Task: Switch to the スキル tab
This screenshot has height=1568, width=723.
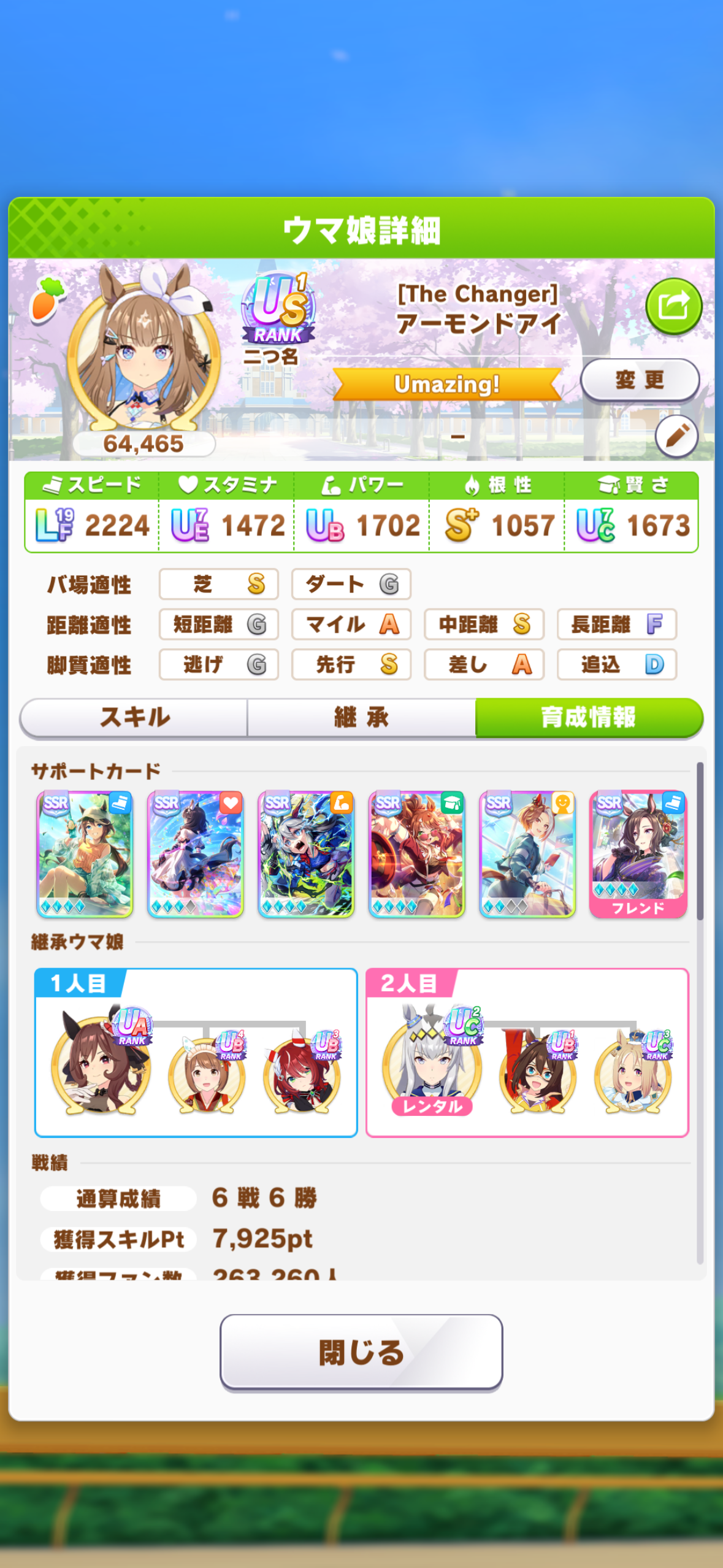Action: 134,717
